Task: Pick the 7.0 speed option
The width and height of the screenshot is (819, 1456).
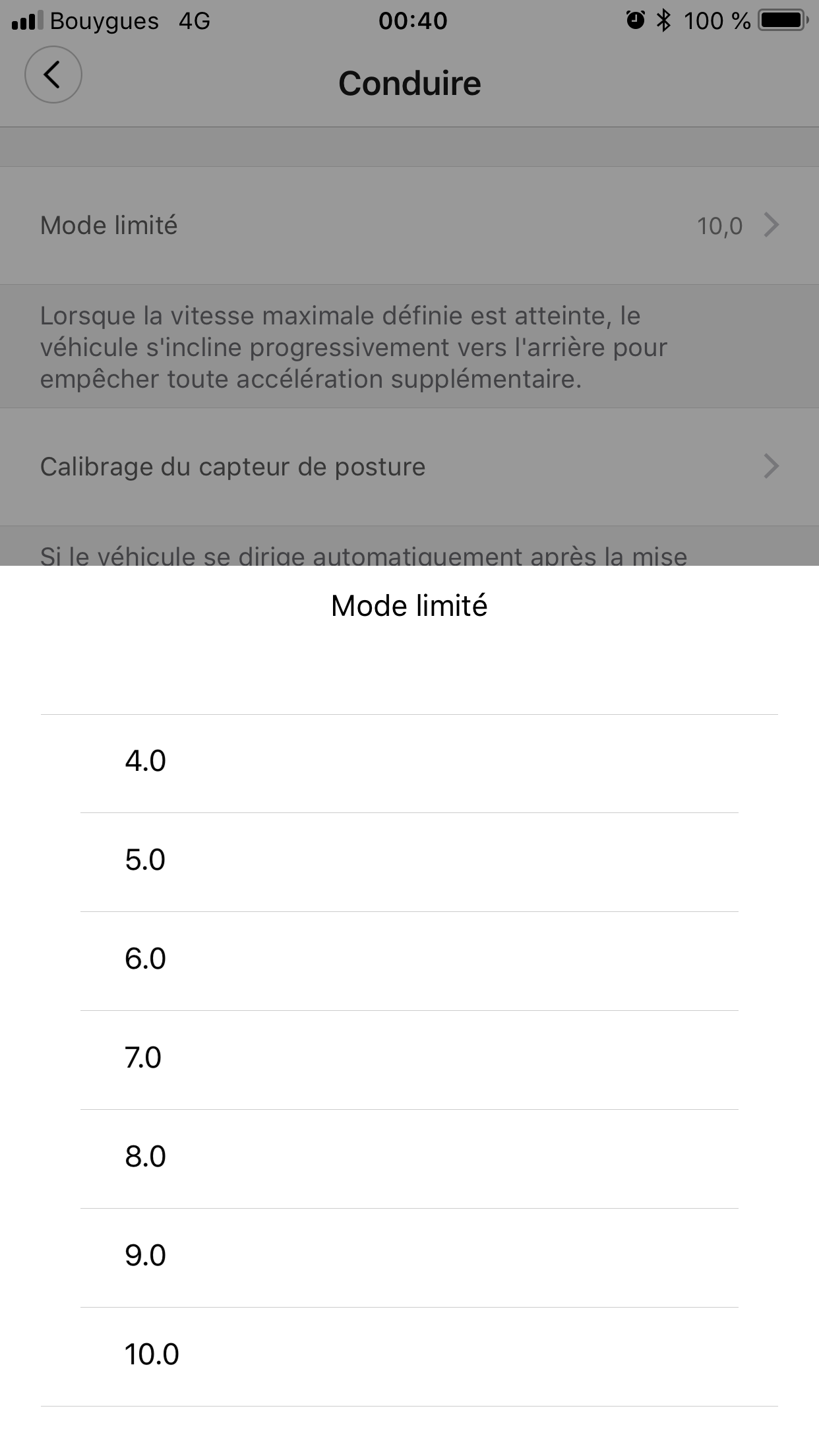Action: 409,1060
